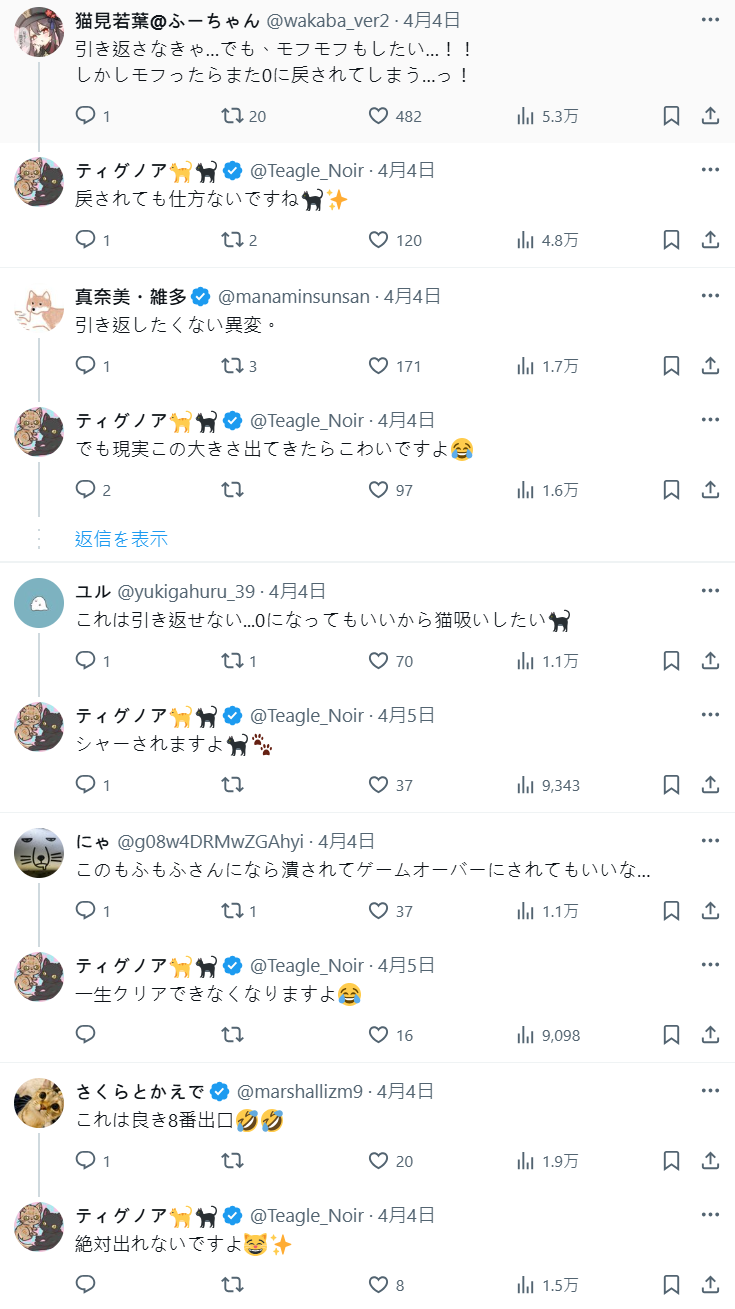Reply to ティグノア's 一生クリアできなくなりますよ post
This screenshot has width=735, height=1309.
[x=86, y=1035]
